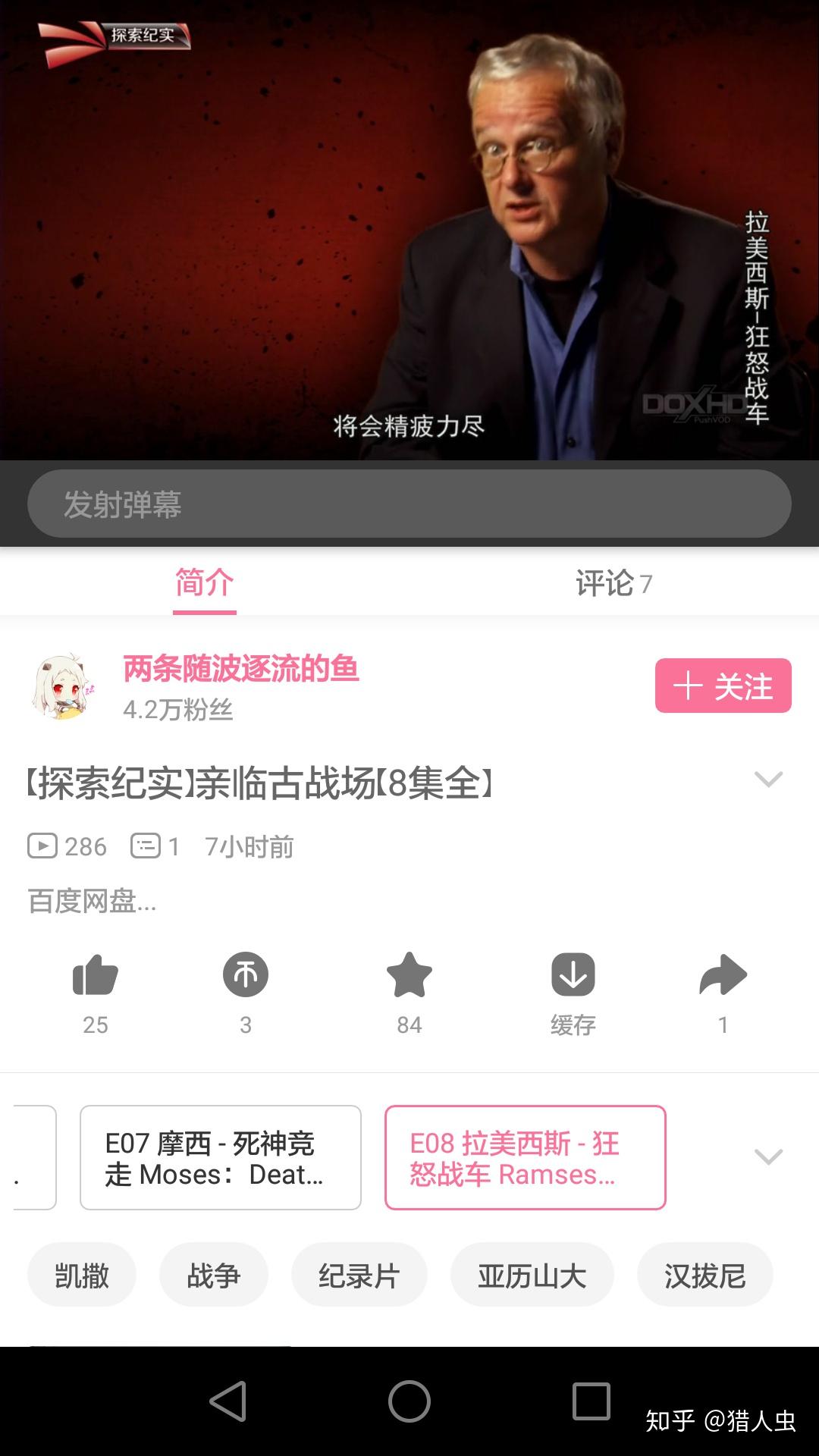This screenshot has width=819, height=1456.
Task: Expand the full episode list chevron
Action: tap(768, 1157)
